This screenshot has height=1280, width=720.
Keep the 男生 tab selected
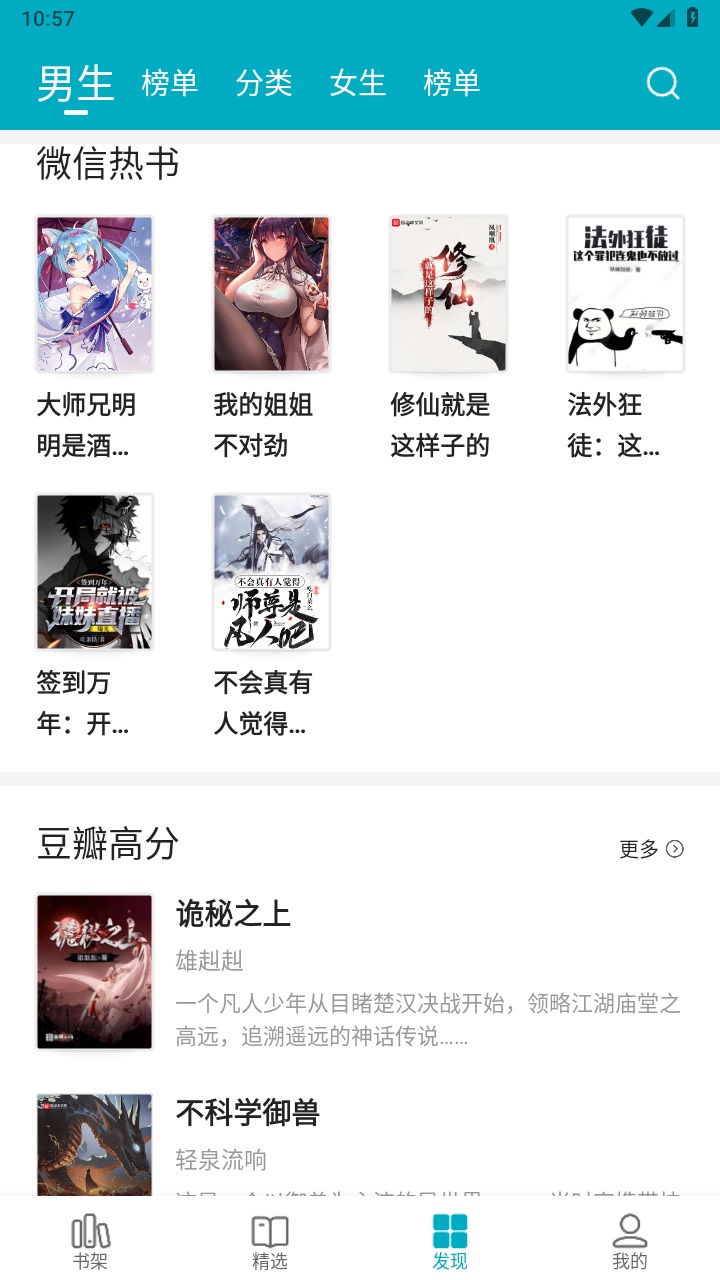coord(74,84)
